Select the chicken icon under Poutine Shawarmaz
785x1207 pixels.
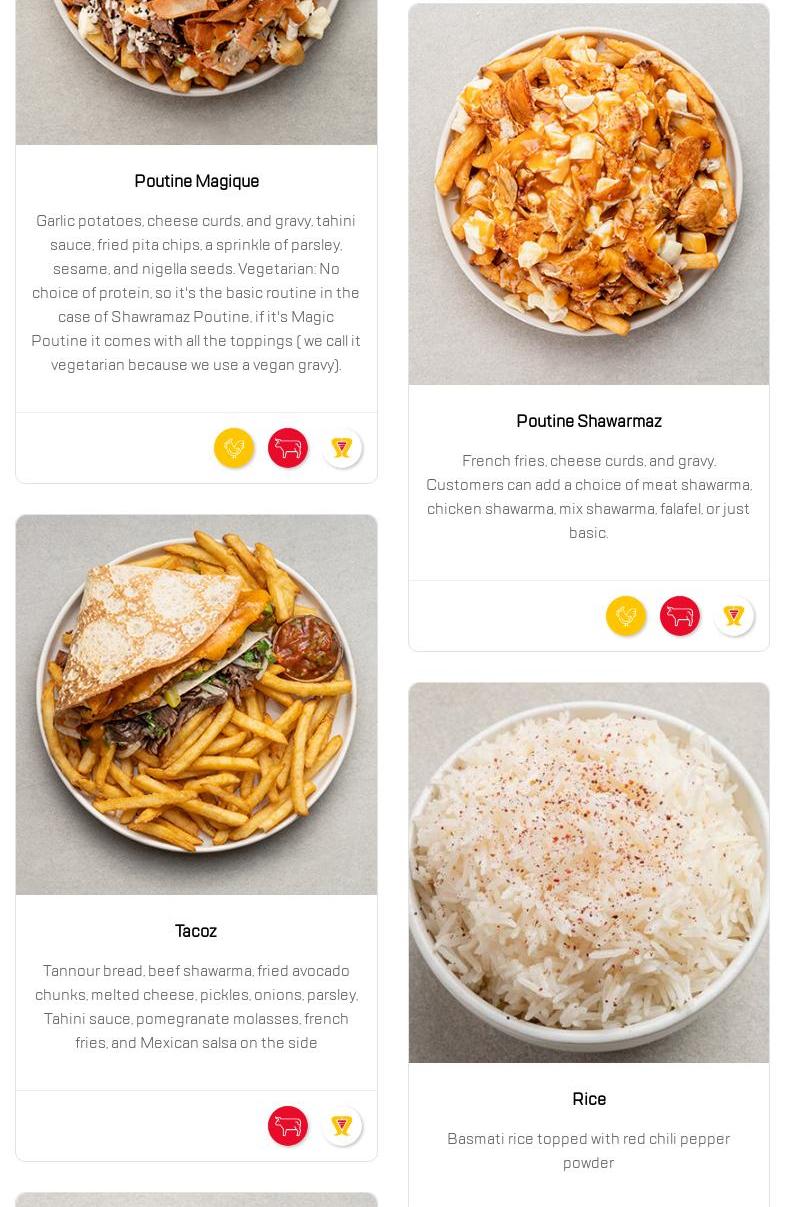[626, 616]
